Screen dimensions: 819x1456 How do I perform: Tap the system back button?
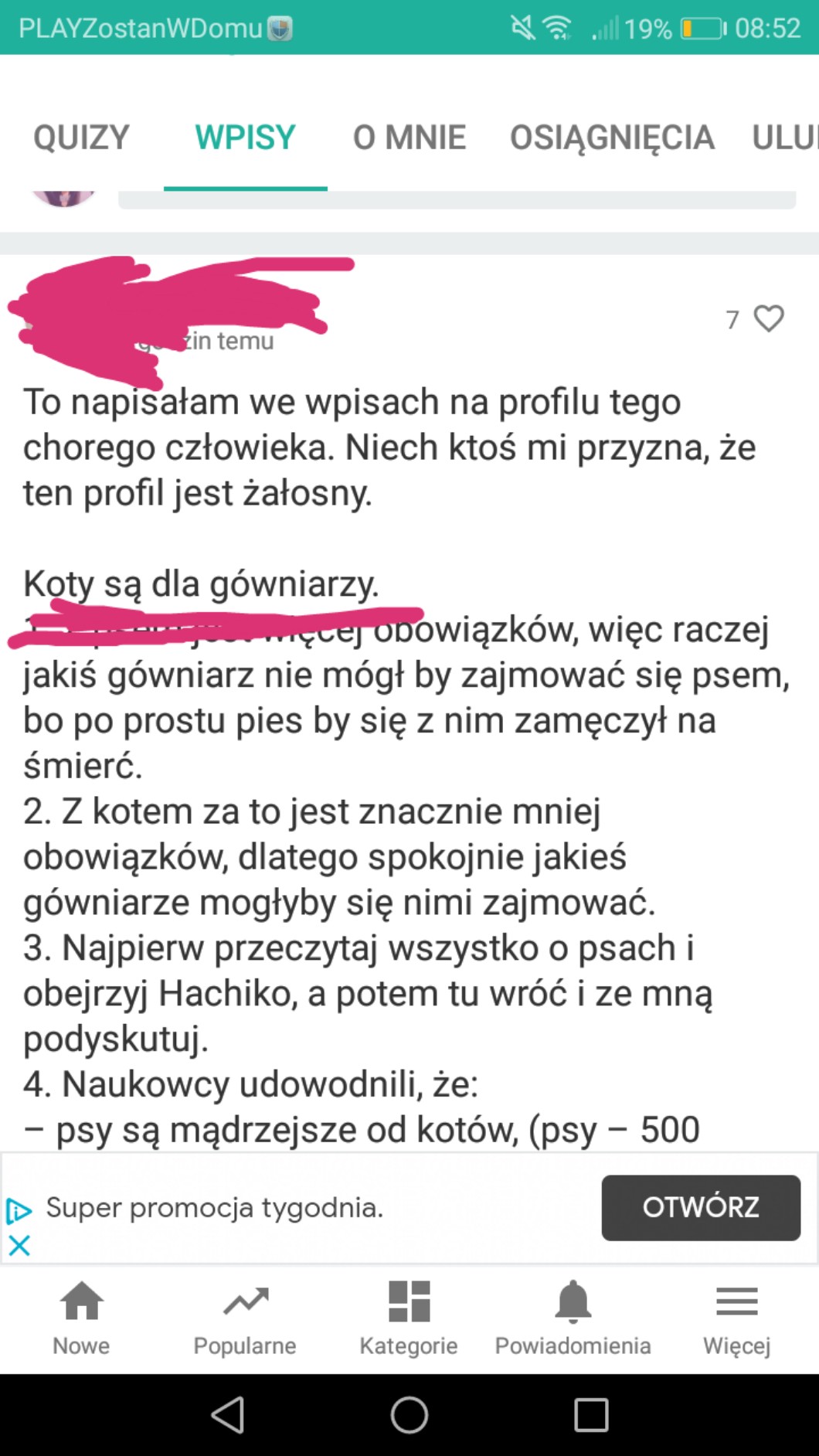pyautogui.click(x=228, y=1415)
